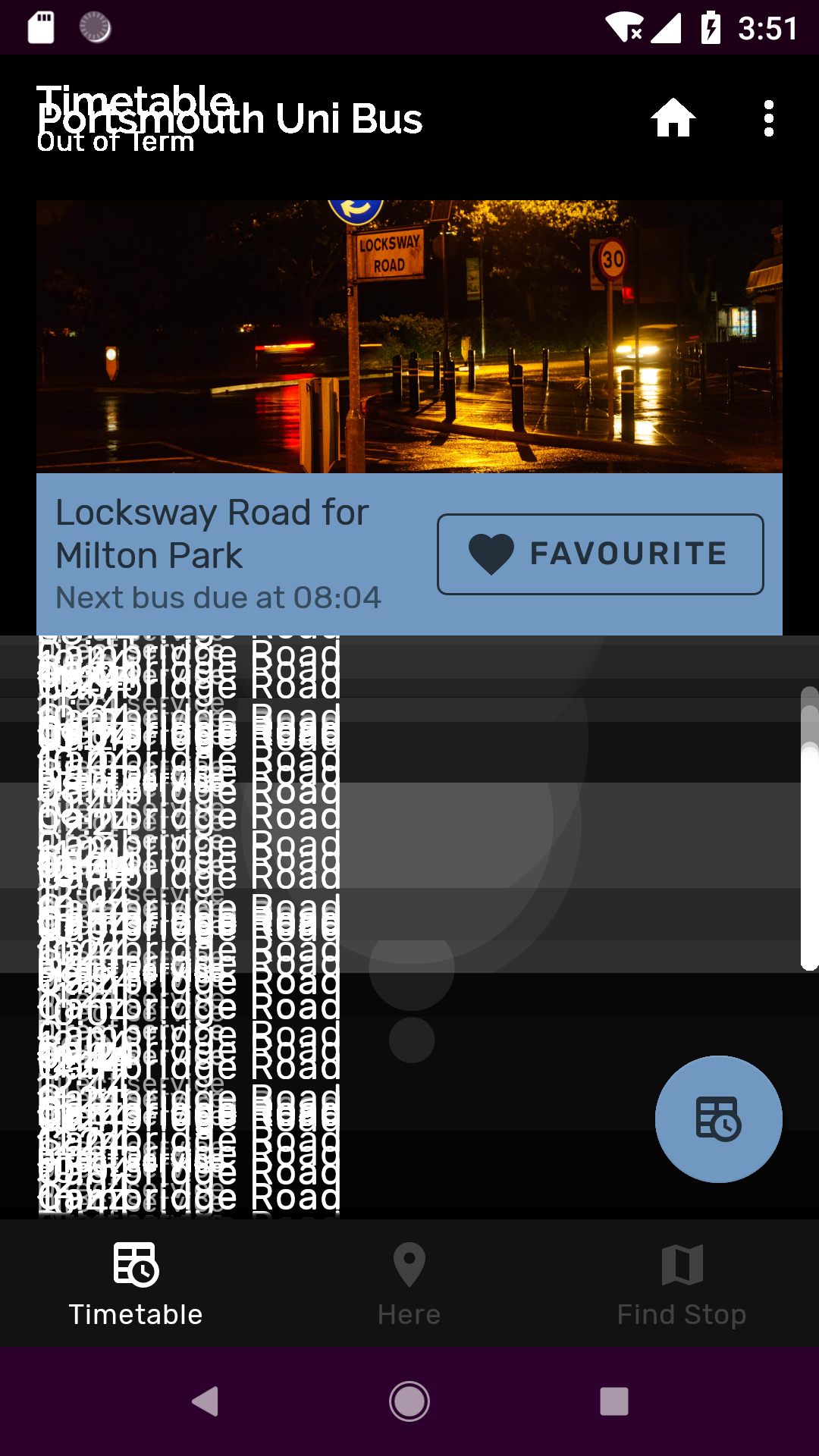Select the Here location pin icon
The image size is (819, 1456).
coord(409,1264)
